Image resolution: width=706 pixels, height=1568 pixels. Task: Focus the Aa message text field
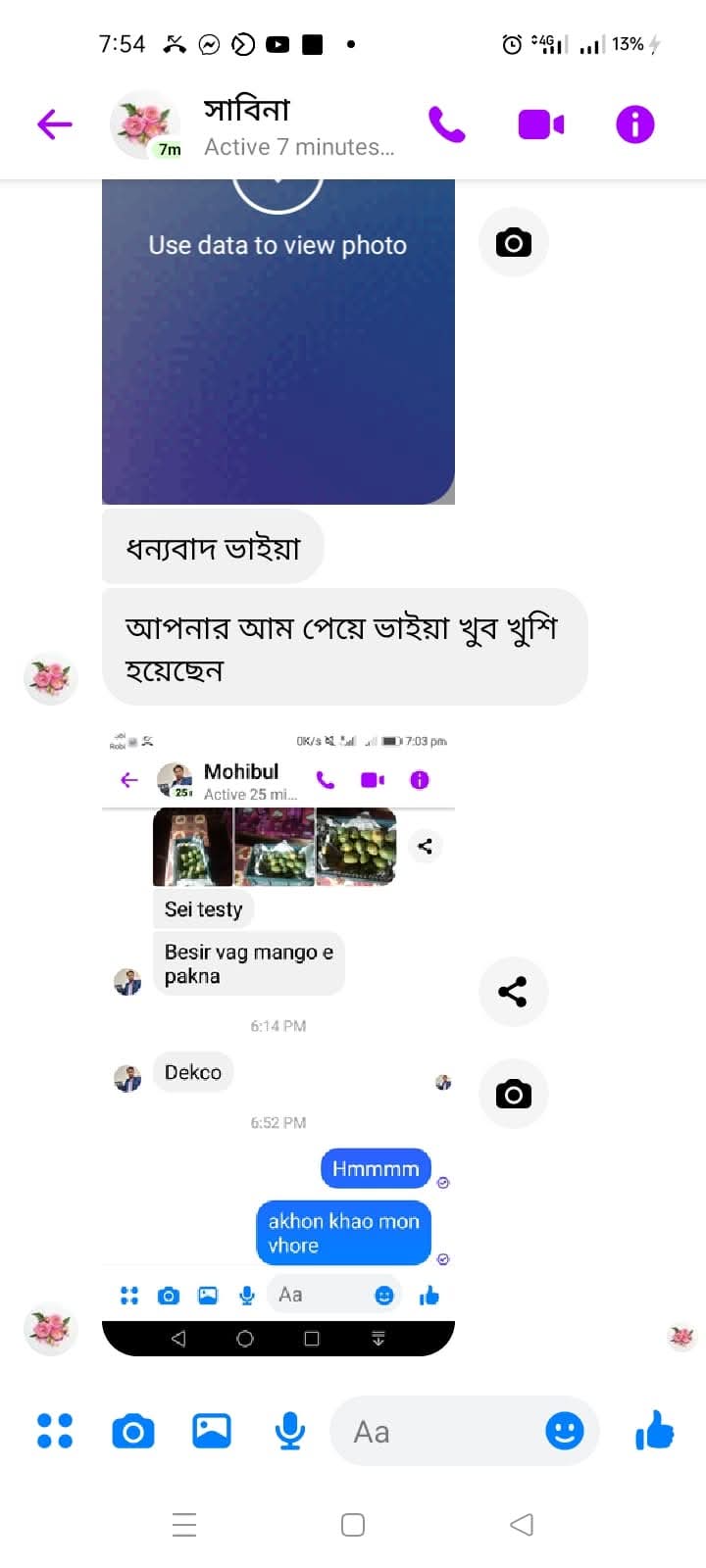click(x=436, y=1432)
